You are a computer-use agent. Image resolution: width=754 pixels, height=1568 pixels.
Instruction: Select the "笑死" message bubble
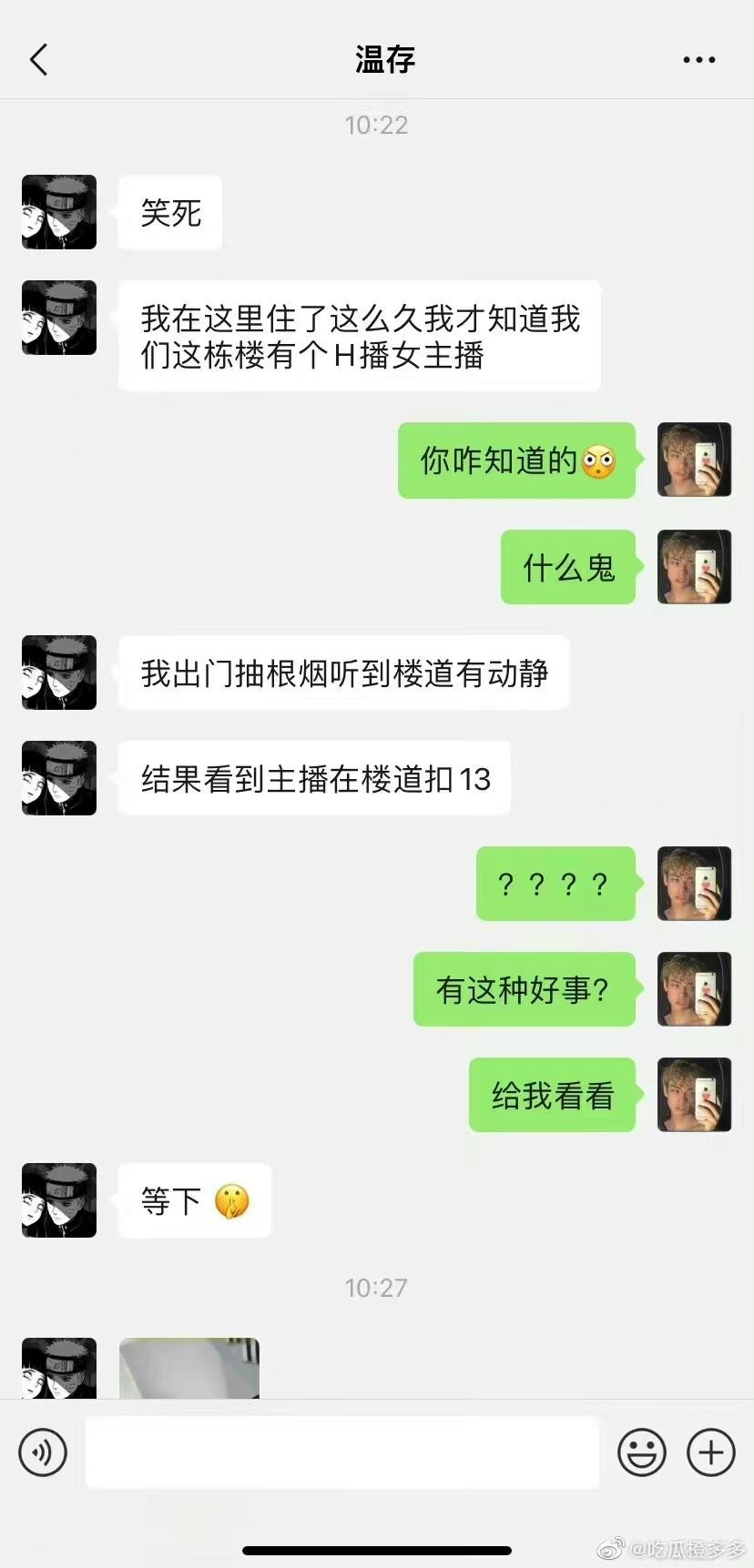pos(169,212)
